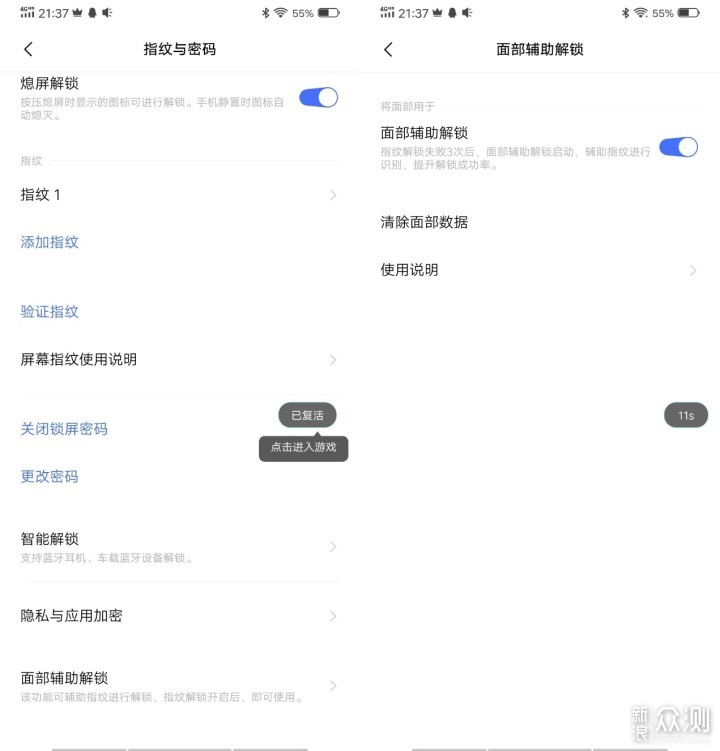Open 使用说明 under face unlock
Screen dimensions: 720x751
[540, 270]
